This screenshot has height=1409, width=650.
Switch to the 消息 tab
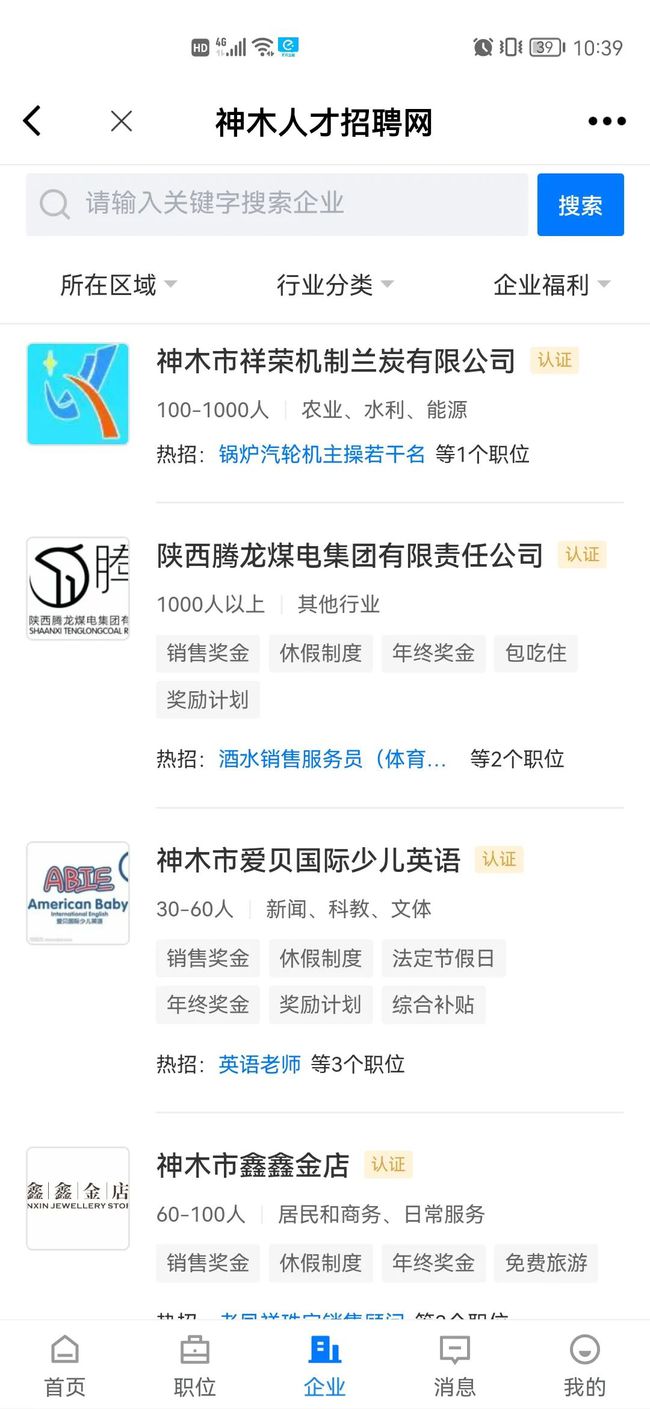[x=455, y=1366]
